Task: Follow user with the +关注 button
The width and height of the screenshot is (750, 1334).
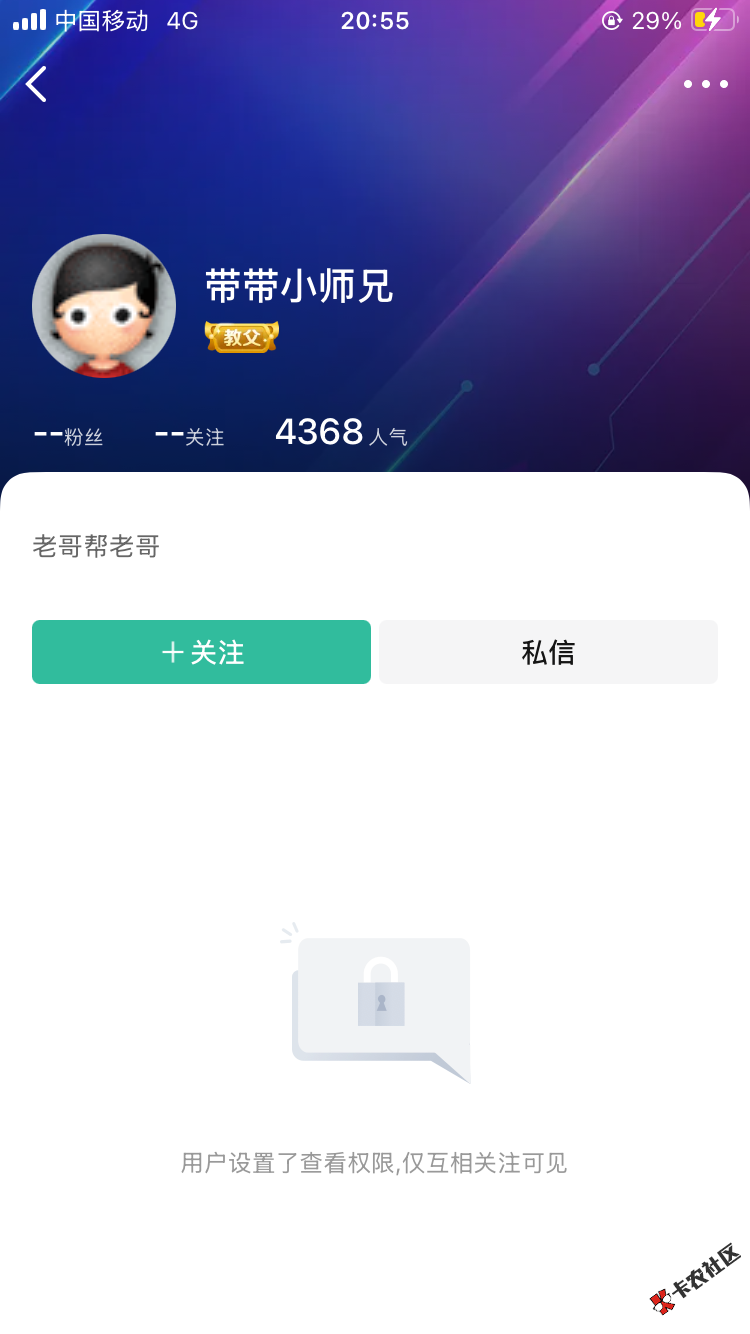Action: point(201,652)
